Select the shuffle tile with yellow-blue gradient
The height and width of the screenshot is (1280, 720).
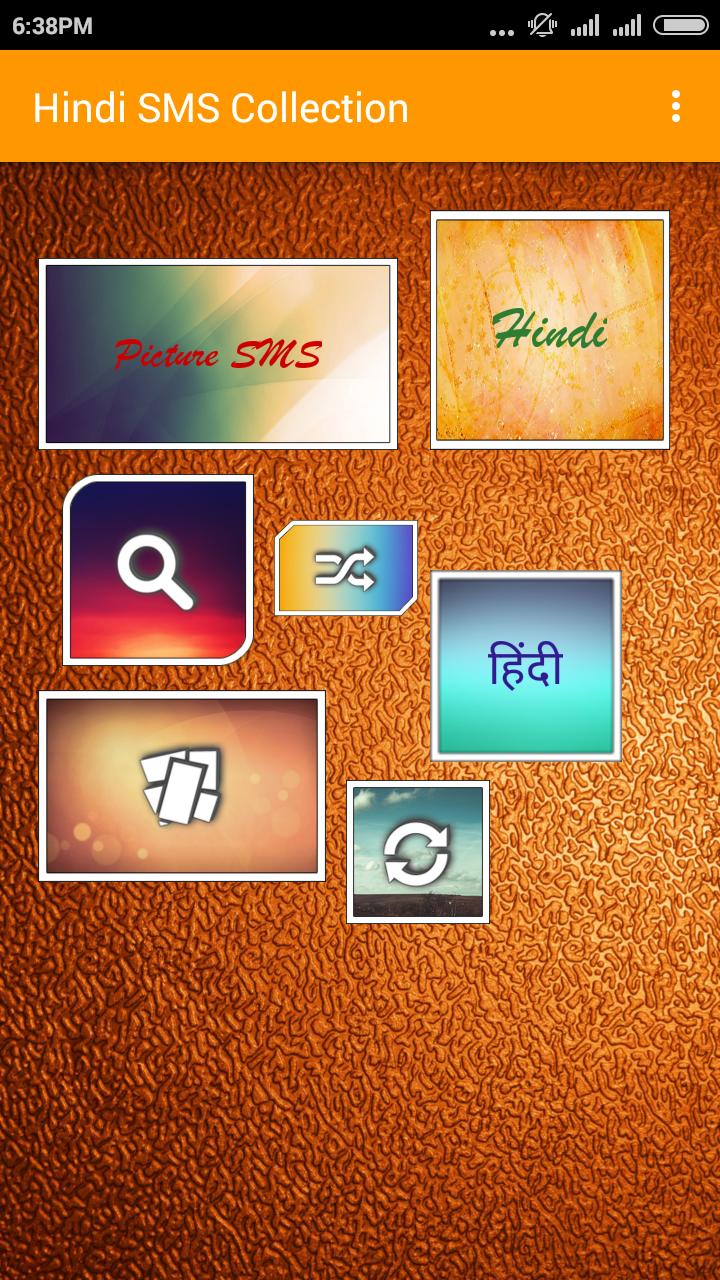pyautogui.click(x=346, y=567)
